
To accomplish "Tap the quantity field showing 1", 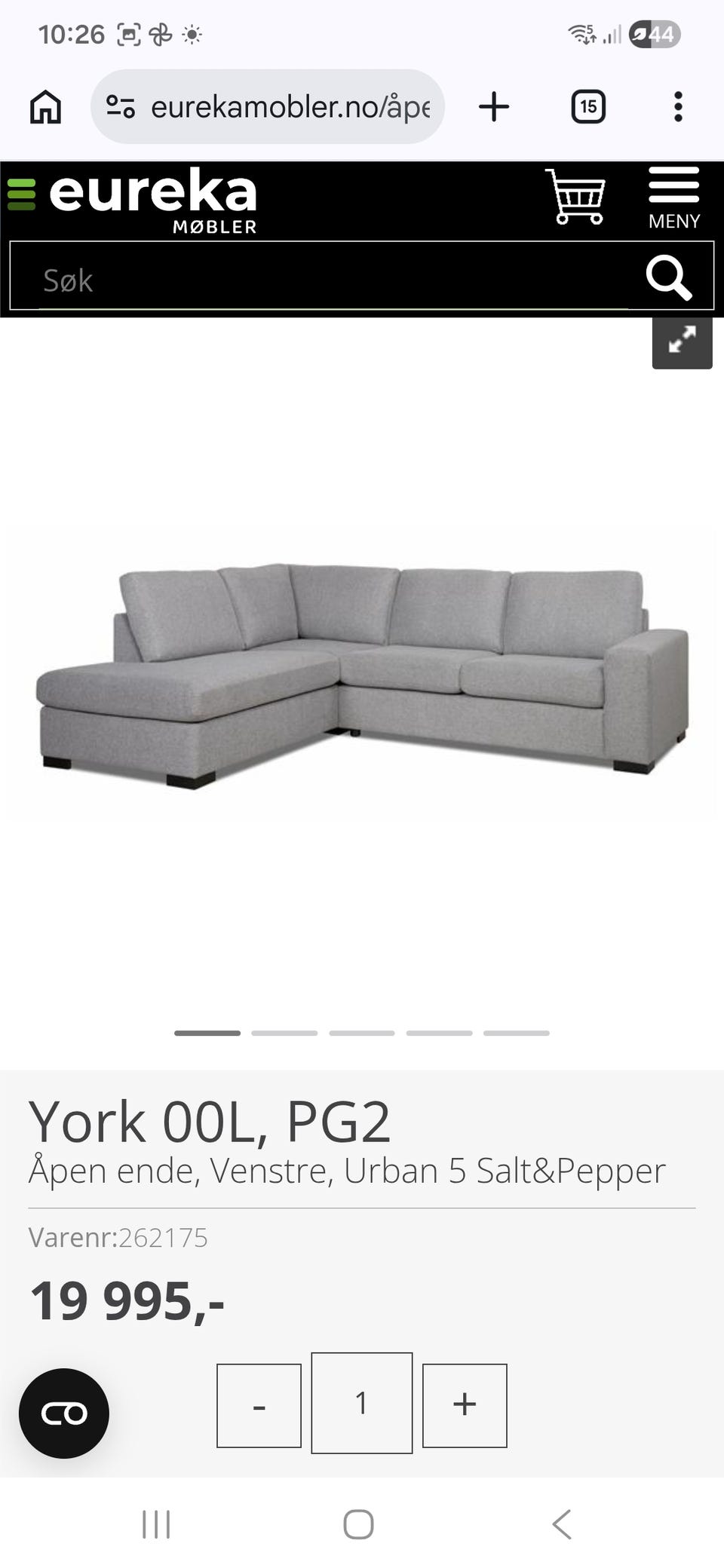I will tap(362, 1403).
